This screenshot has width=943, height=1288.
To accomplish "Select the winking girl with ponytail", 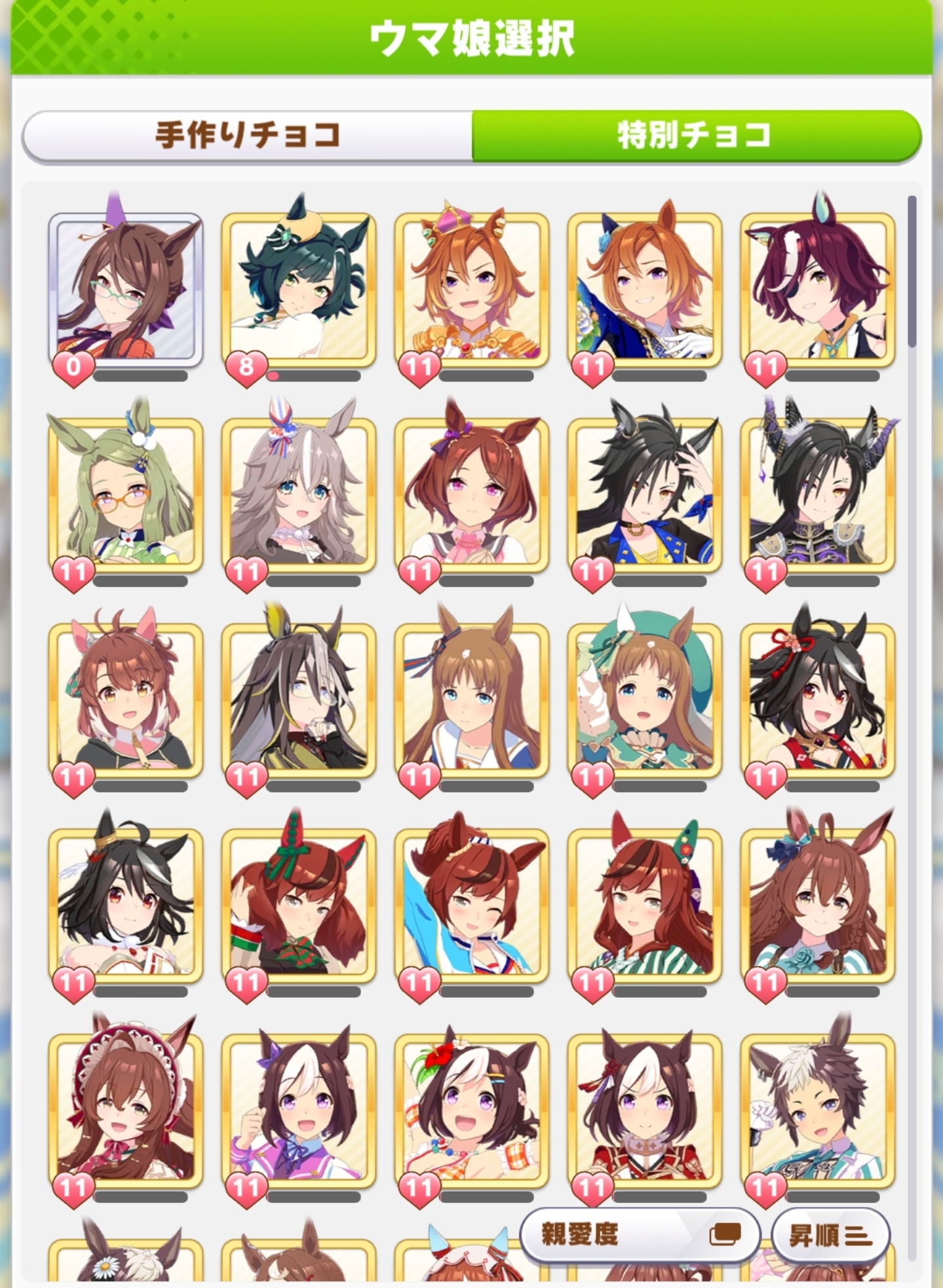I will (471, 904).
